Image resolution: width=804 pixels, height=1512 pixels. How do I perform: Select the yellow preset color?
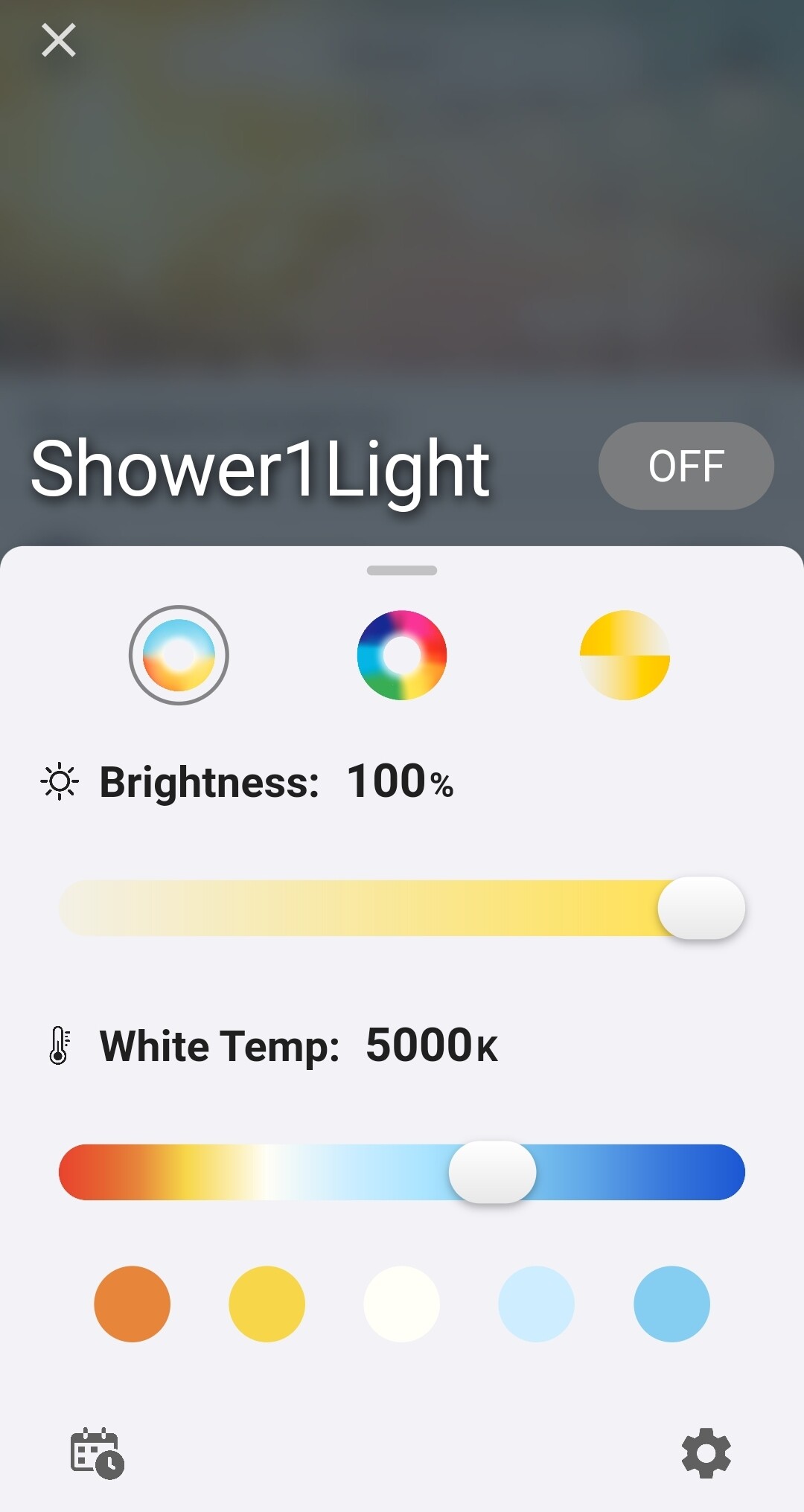point(267,1304)
